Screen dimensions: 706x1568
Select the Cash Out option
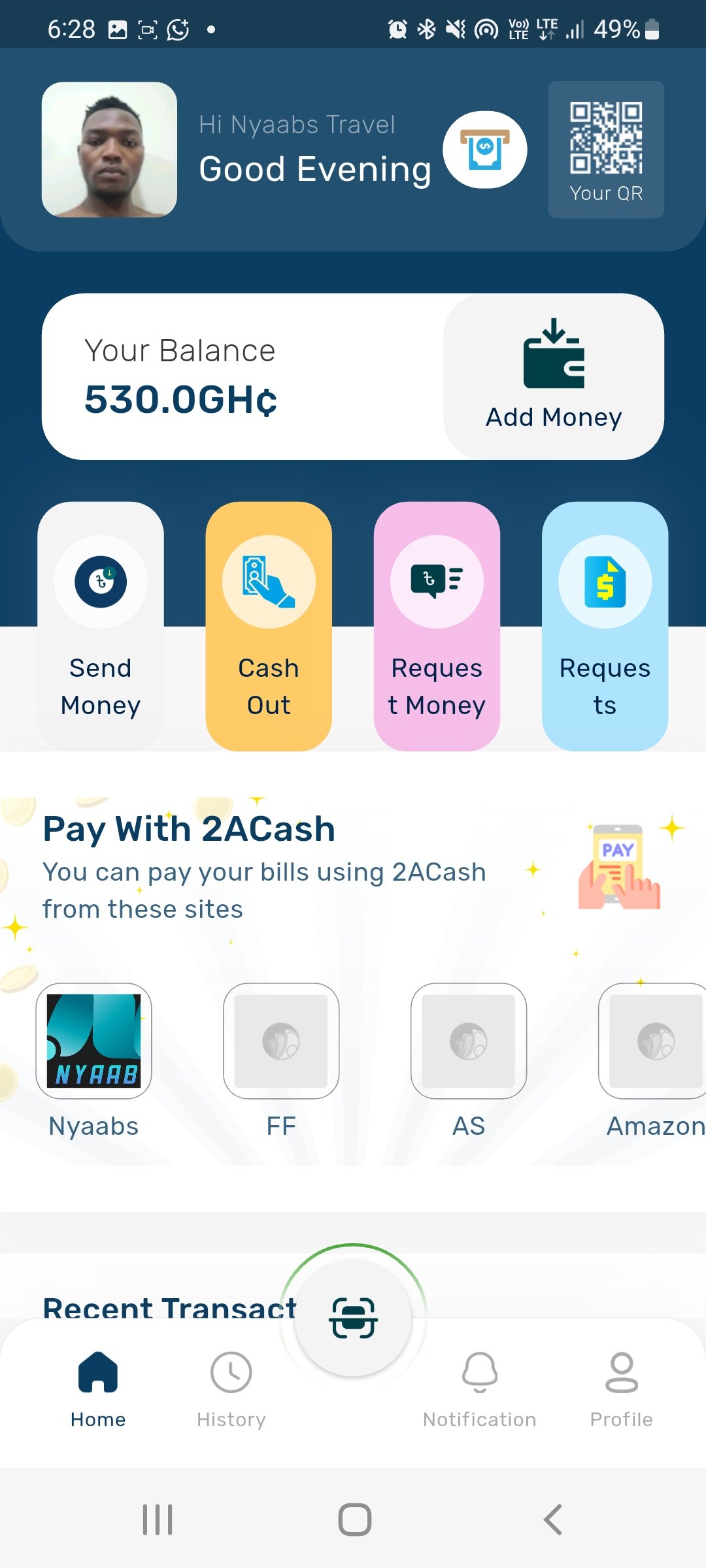[269, 626]
